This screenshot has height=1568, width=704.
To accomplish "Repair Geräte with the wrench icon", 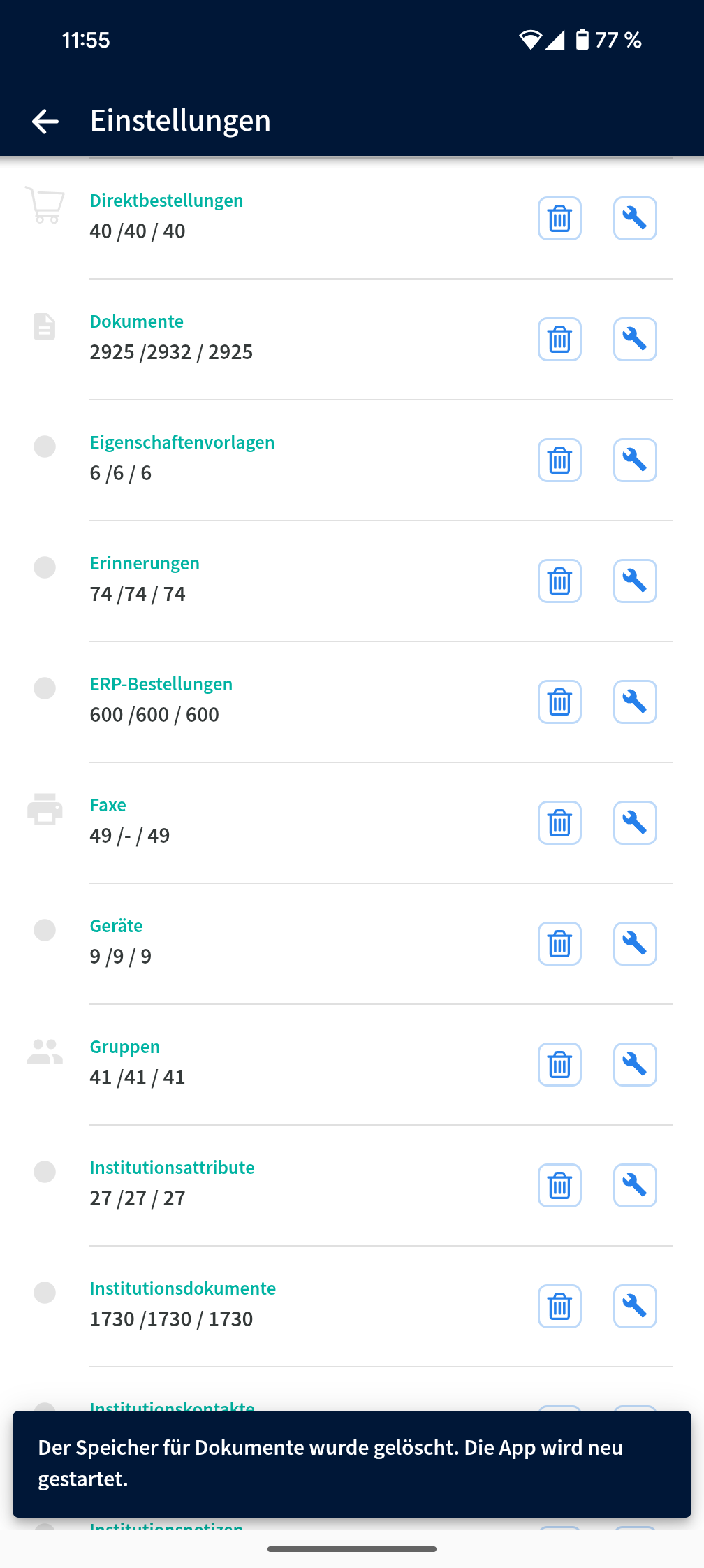I will (x=635, y=944).
